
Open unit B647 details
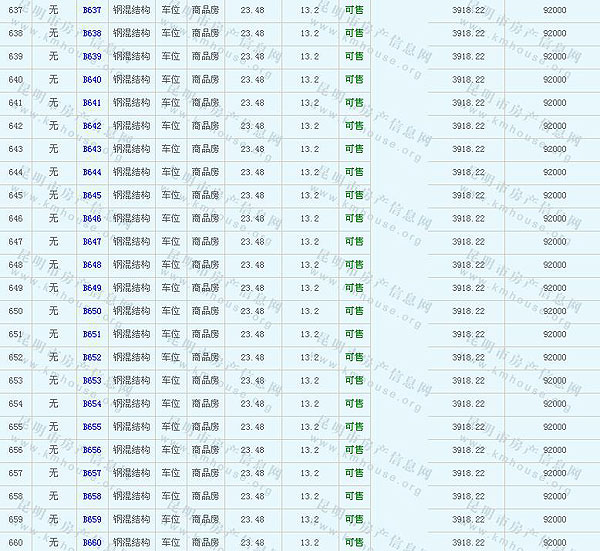coord(92,242)
